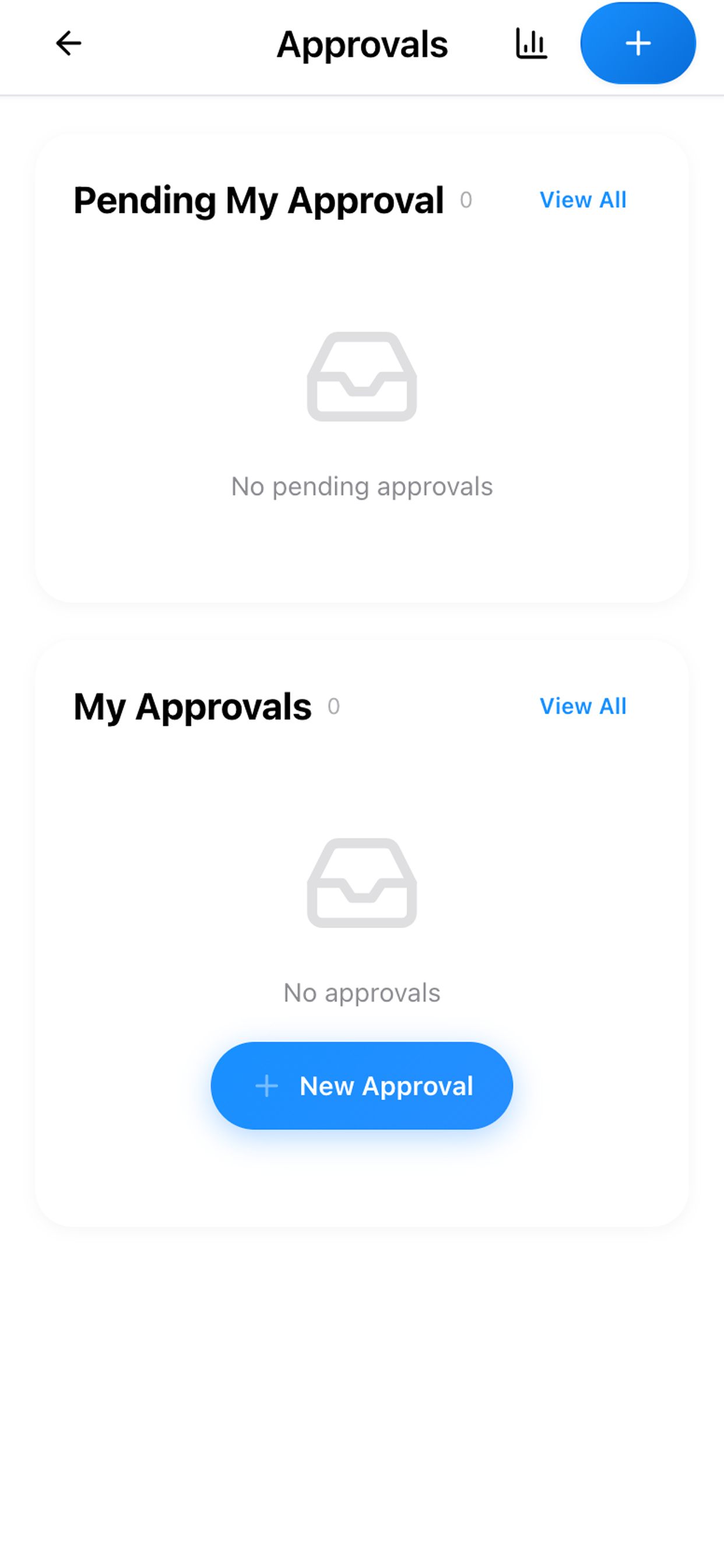Tap the zero count beside My Approvals
This screenshot has width=724, height=1568.
(x=333, y=706)
